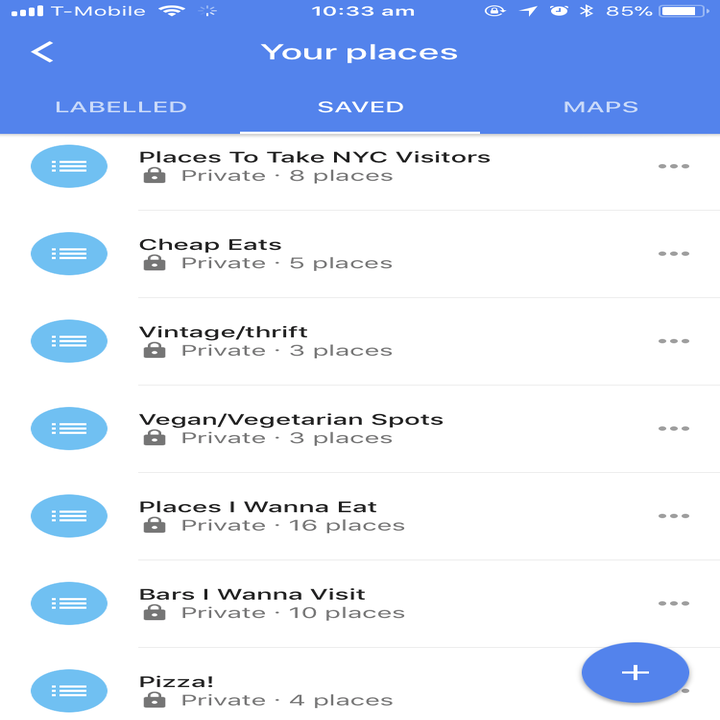
Task: Open the Pizza! list
Action: [265, 690]
